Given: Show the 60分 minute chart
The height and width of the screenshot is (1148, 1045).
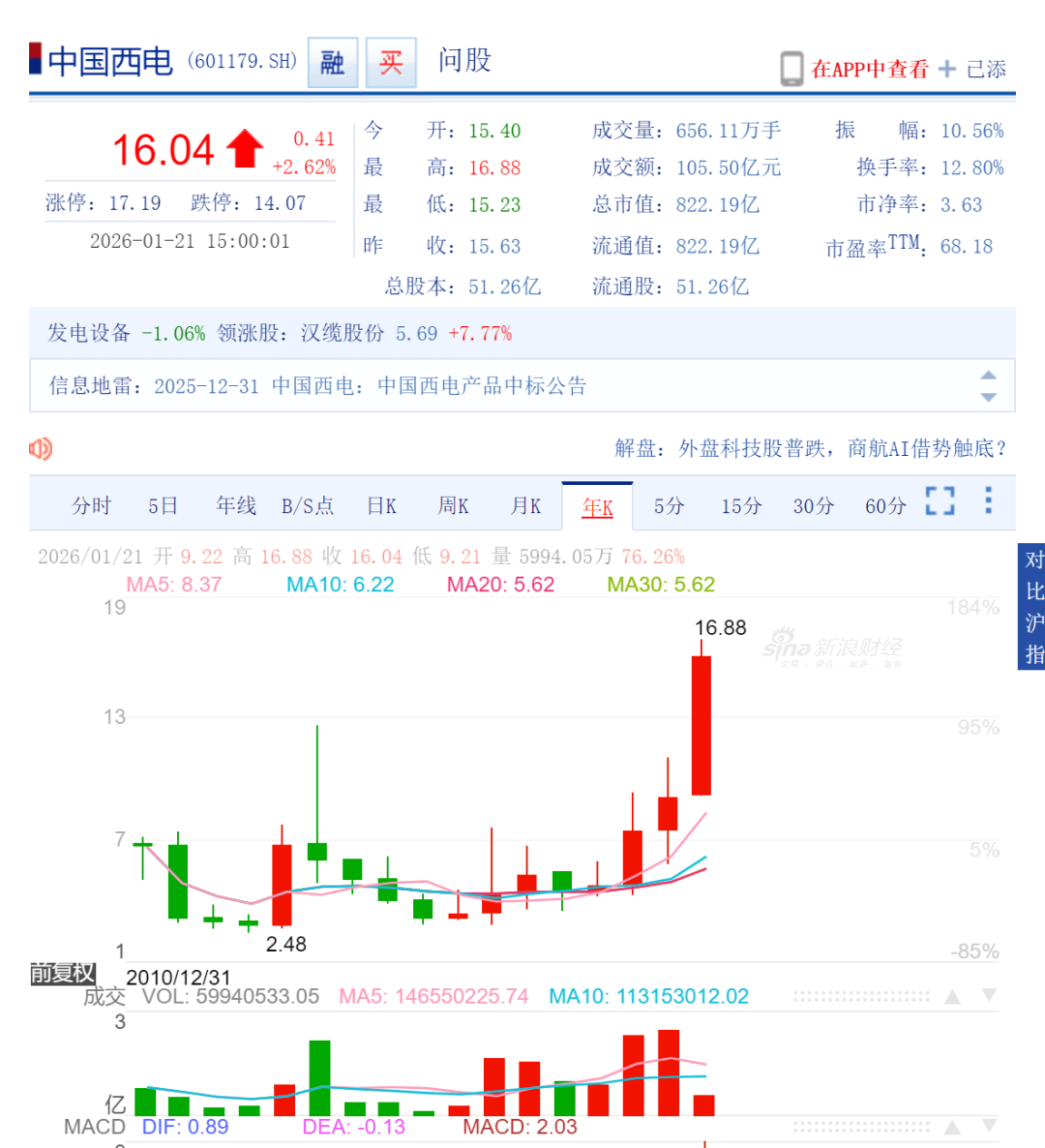Looking at the screenshot, I should click(x=885, y=506).
